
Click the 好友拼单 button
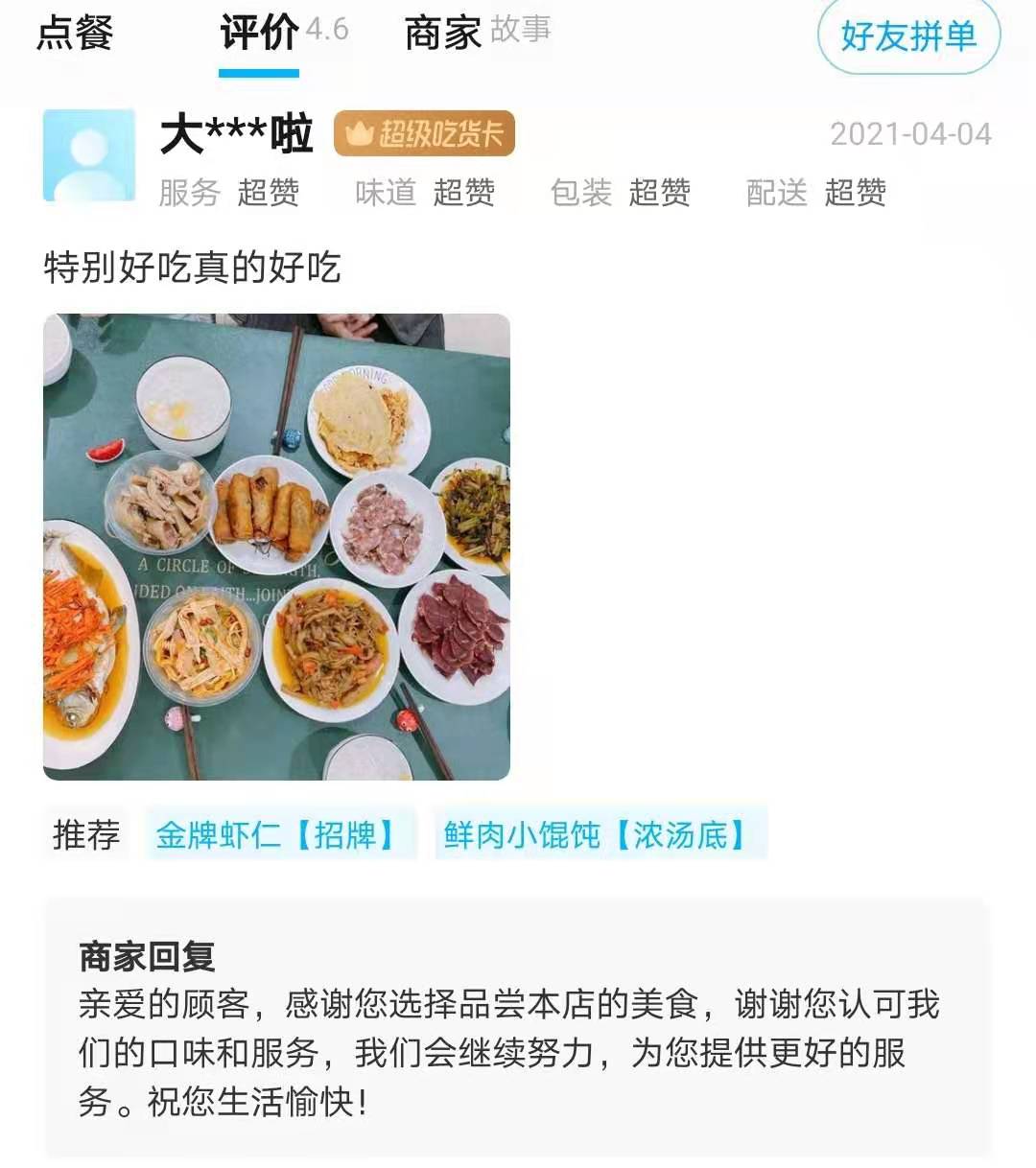pyautogui.click(x=909, y=35)
